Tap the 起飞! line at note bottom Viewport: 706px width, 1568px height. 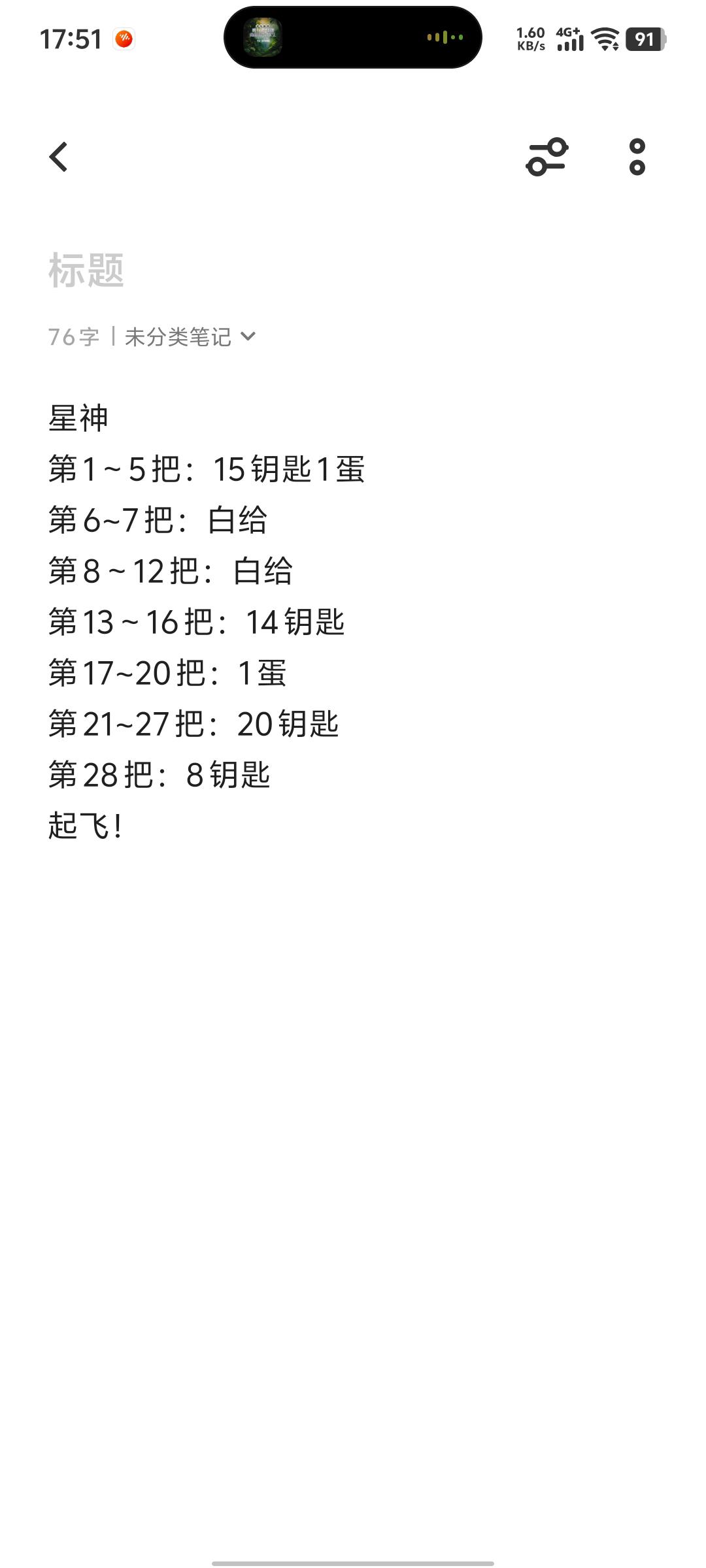84,826
